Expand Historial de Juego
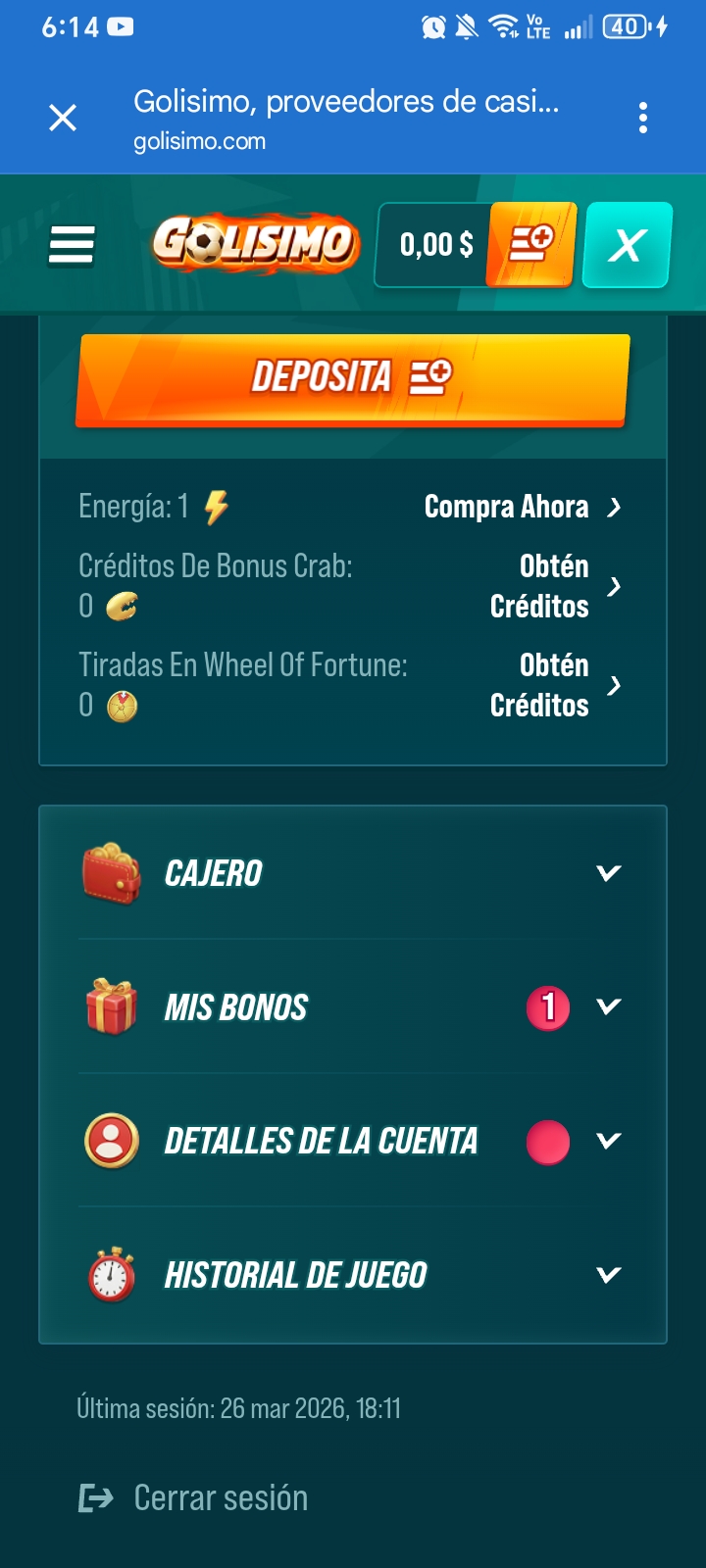The image size is (706, 1568). pos(352,1275)
